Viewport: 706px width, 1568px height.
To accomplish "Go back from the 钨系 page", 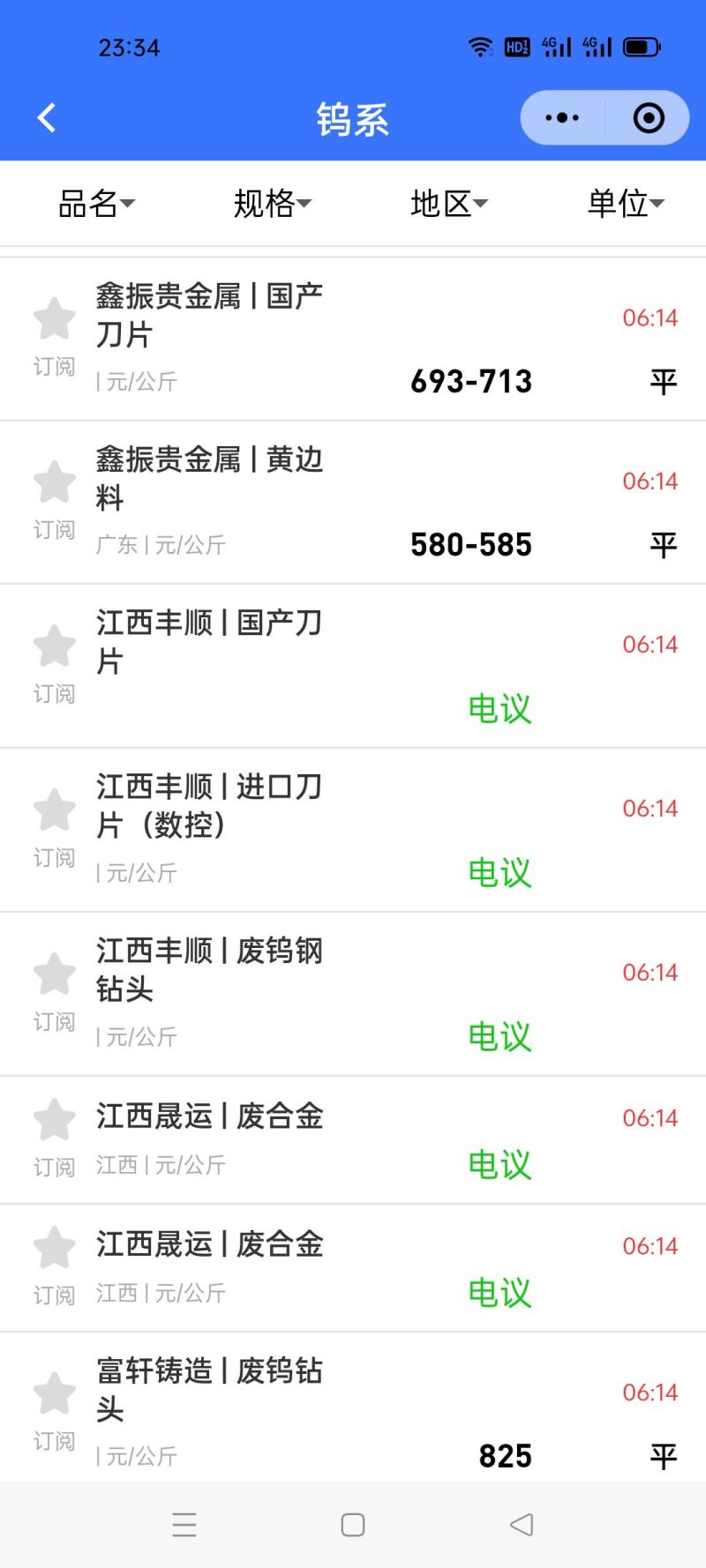I will [x=47, y=118].
